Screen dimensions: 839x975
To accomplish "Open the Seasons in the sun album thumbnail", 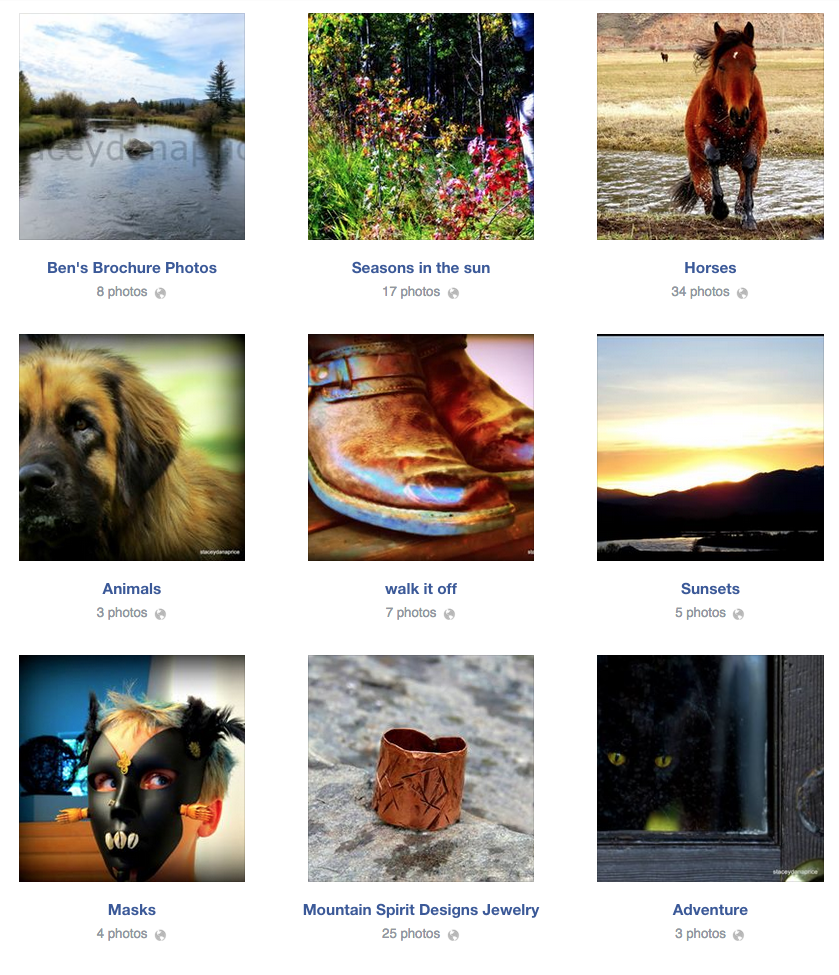I will (x=421, y=127).
